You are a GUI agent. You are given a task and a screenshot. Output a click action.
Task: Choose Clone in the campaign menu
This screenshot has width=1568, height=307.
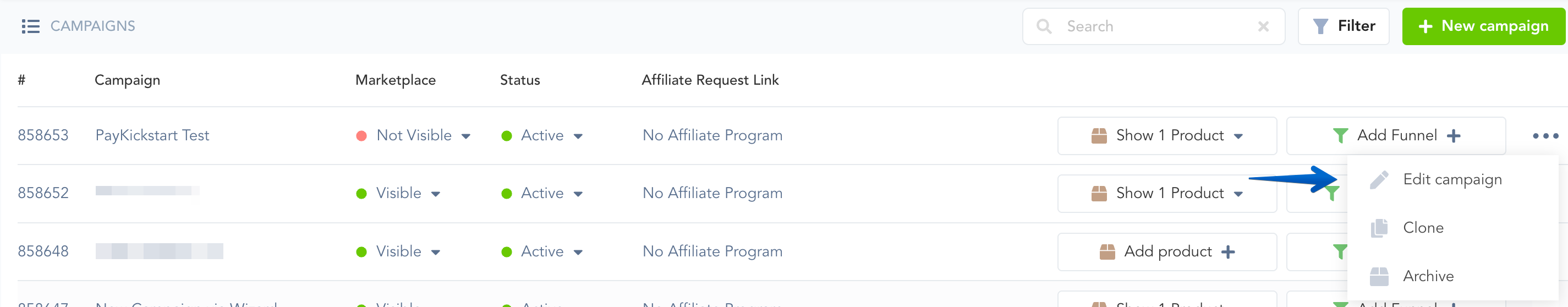click(1423, 228)
